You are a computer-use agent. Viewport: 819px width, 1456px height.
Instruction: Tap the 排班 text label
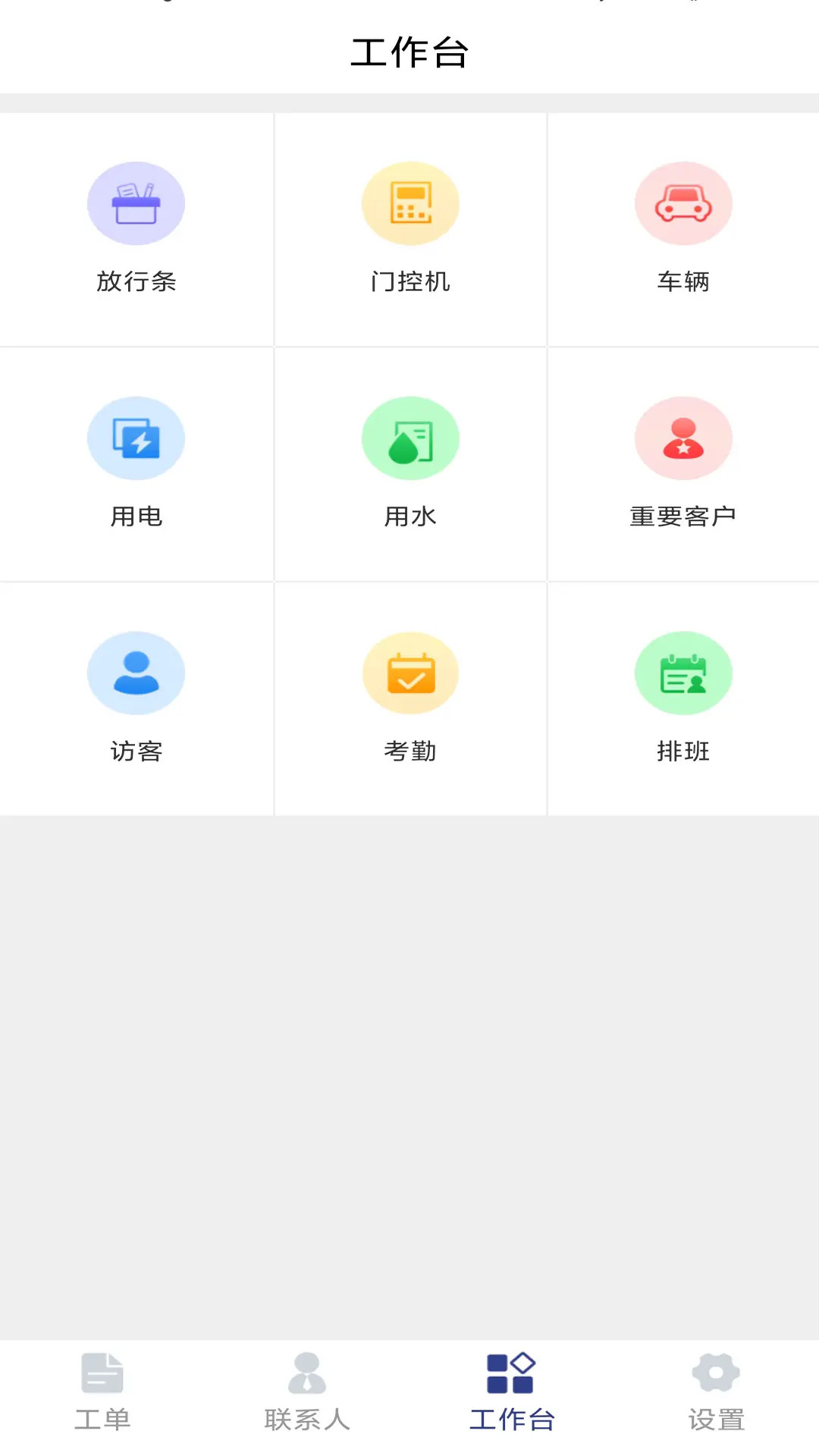click(683, 751)
